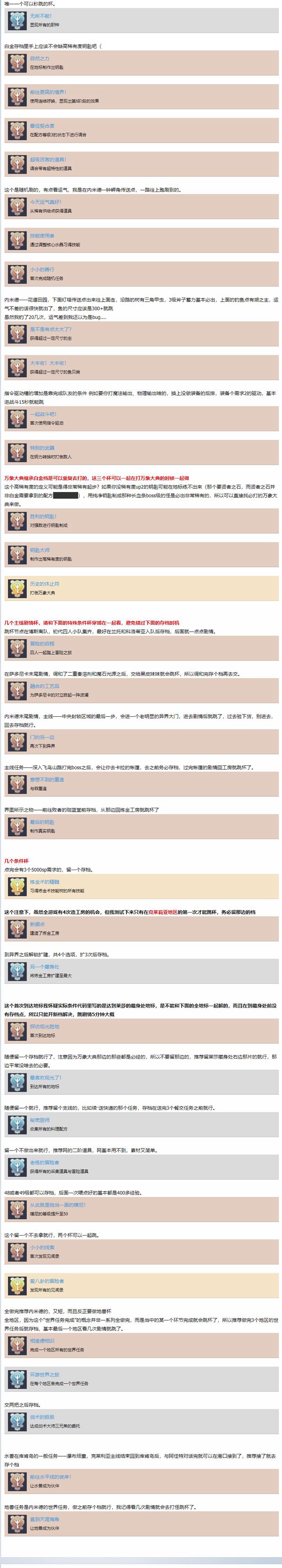Open the 今天运气真好! trophy link
The height and width of the screenshot is (1568, 282).
[46, 202]
